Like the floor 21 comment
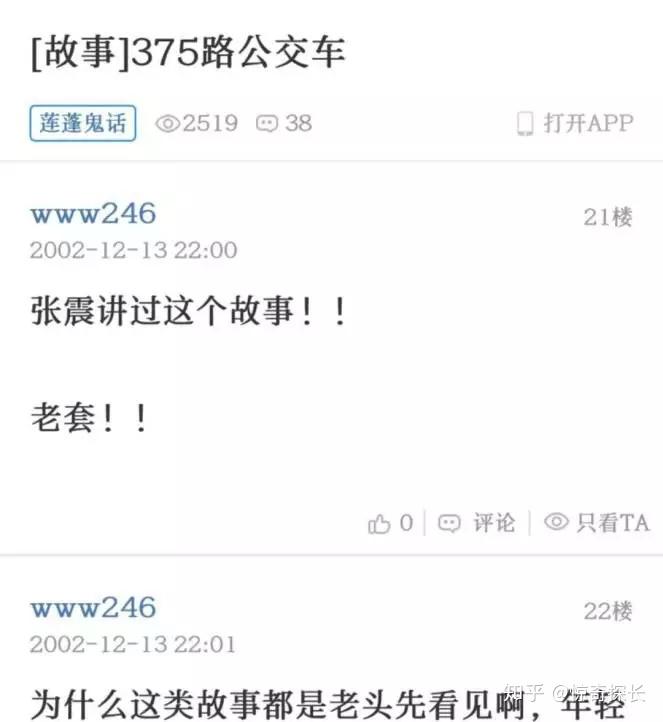The image size is (663, 722). (390, 522)
